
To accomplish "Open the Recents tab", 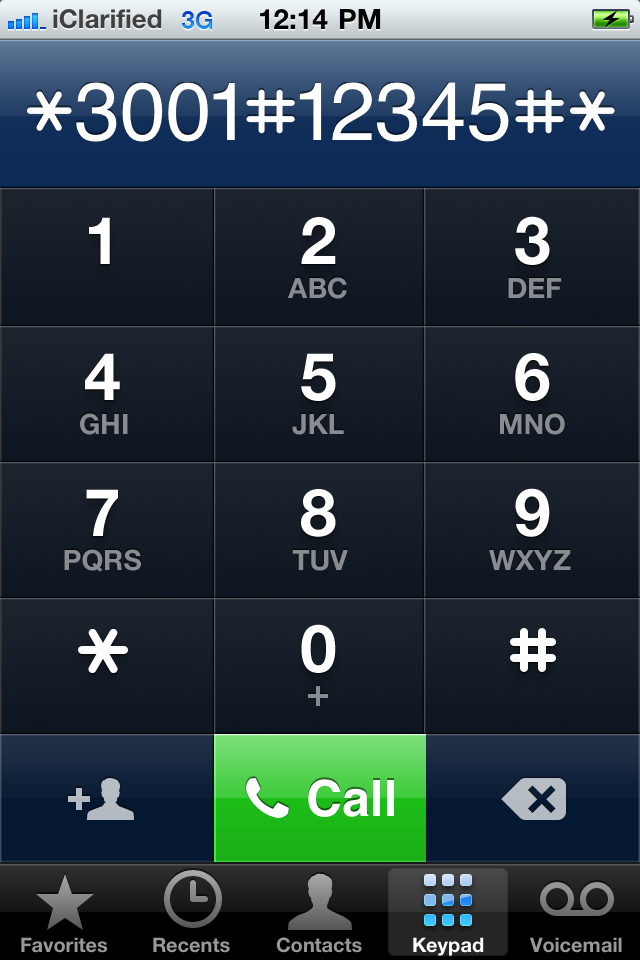I will pyautogui.click(x=191, y=914).
